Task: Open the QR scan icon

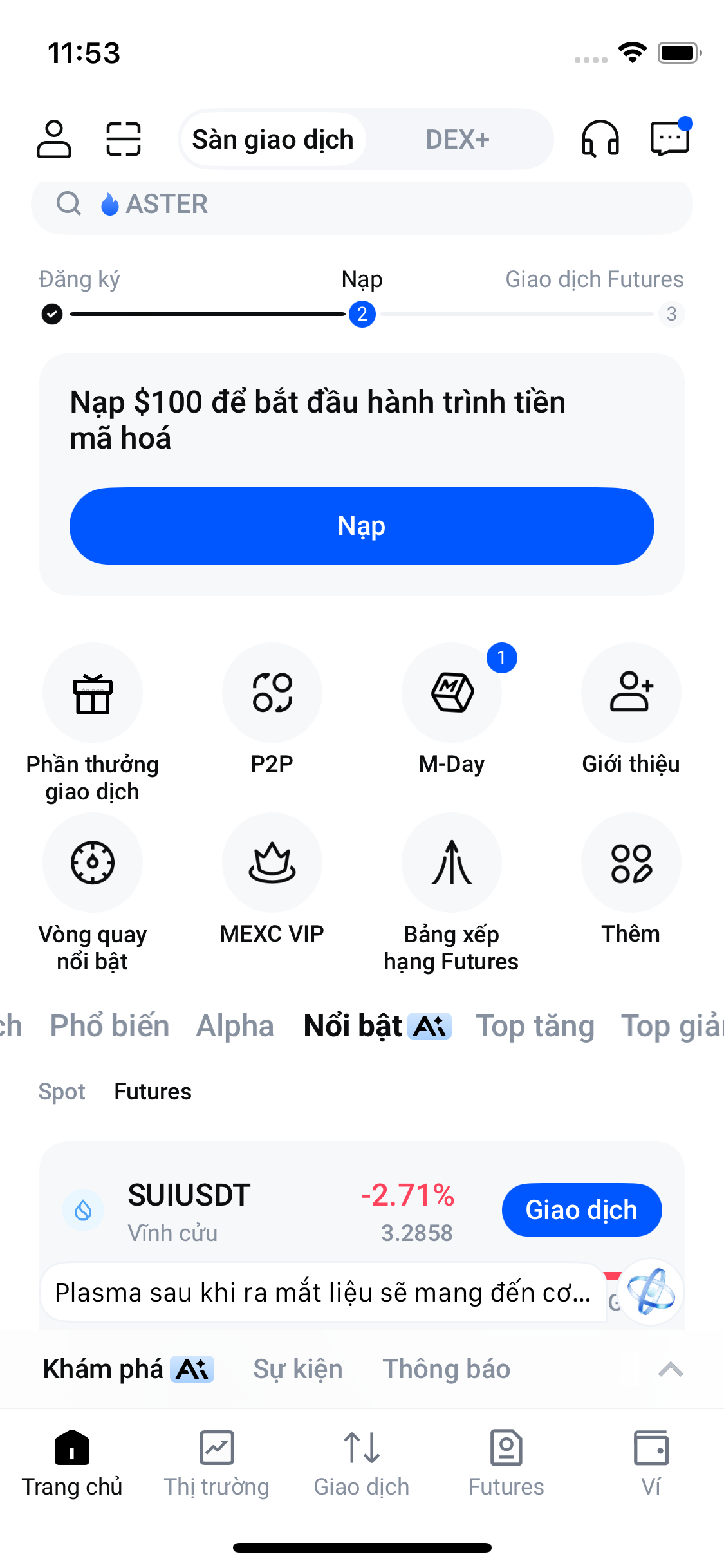Action: tap(123, 139)
